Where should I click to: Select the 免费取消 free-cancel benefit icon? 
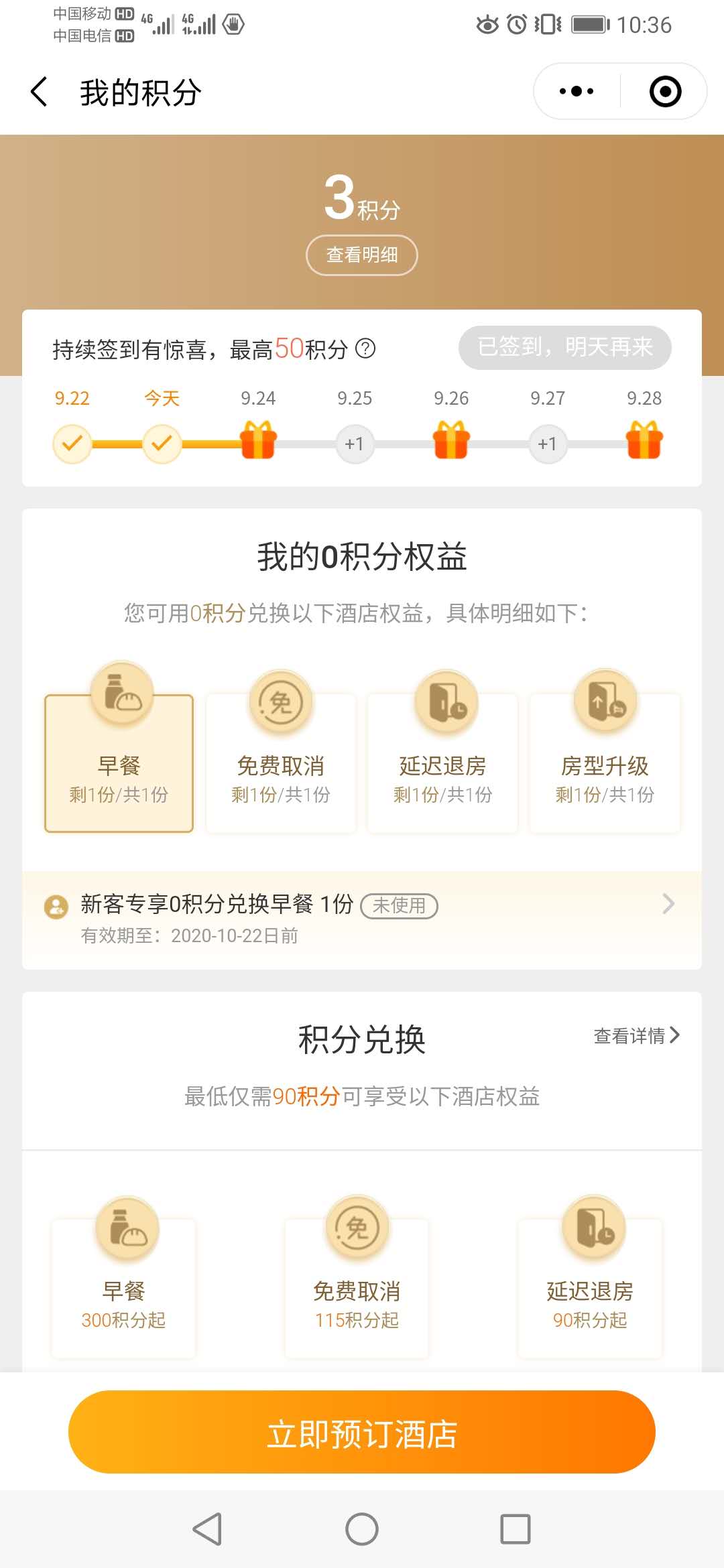[280, 700]
